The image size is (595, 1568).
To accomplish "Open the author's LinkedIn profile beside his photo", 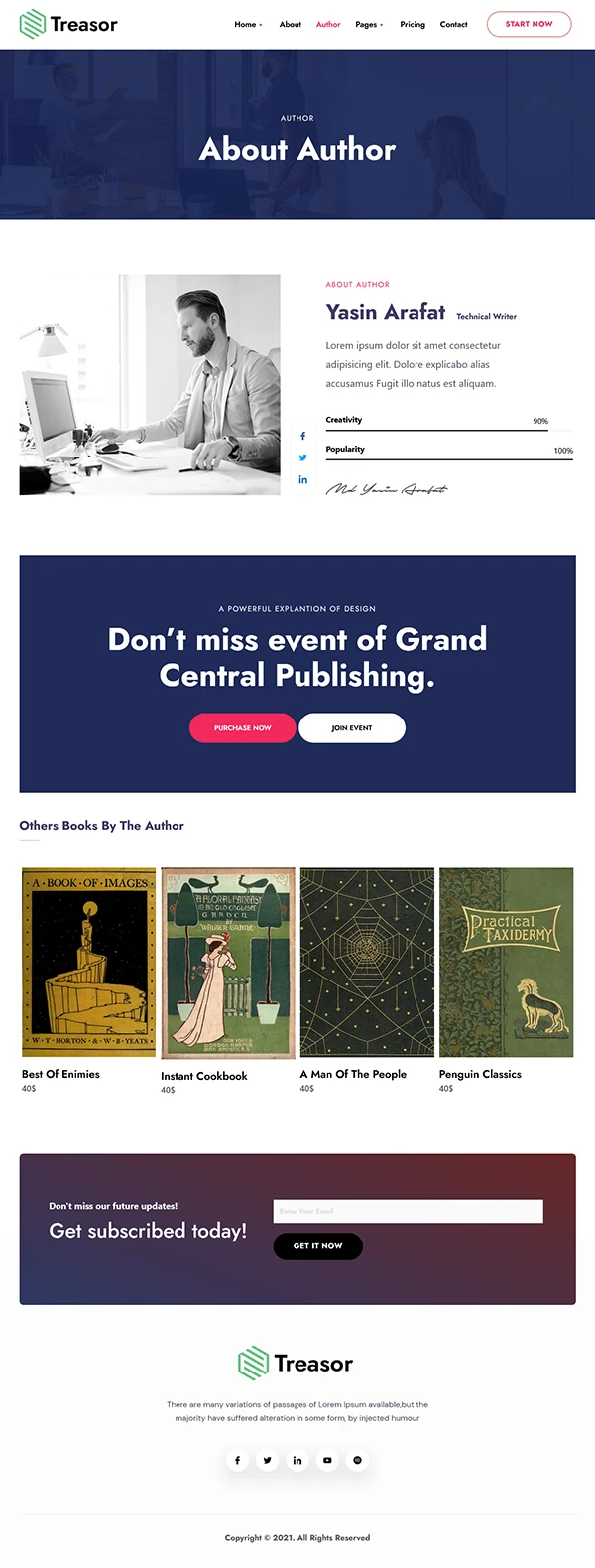I will (303, 480).
